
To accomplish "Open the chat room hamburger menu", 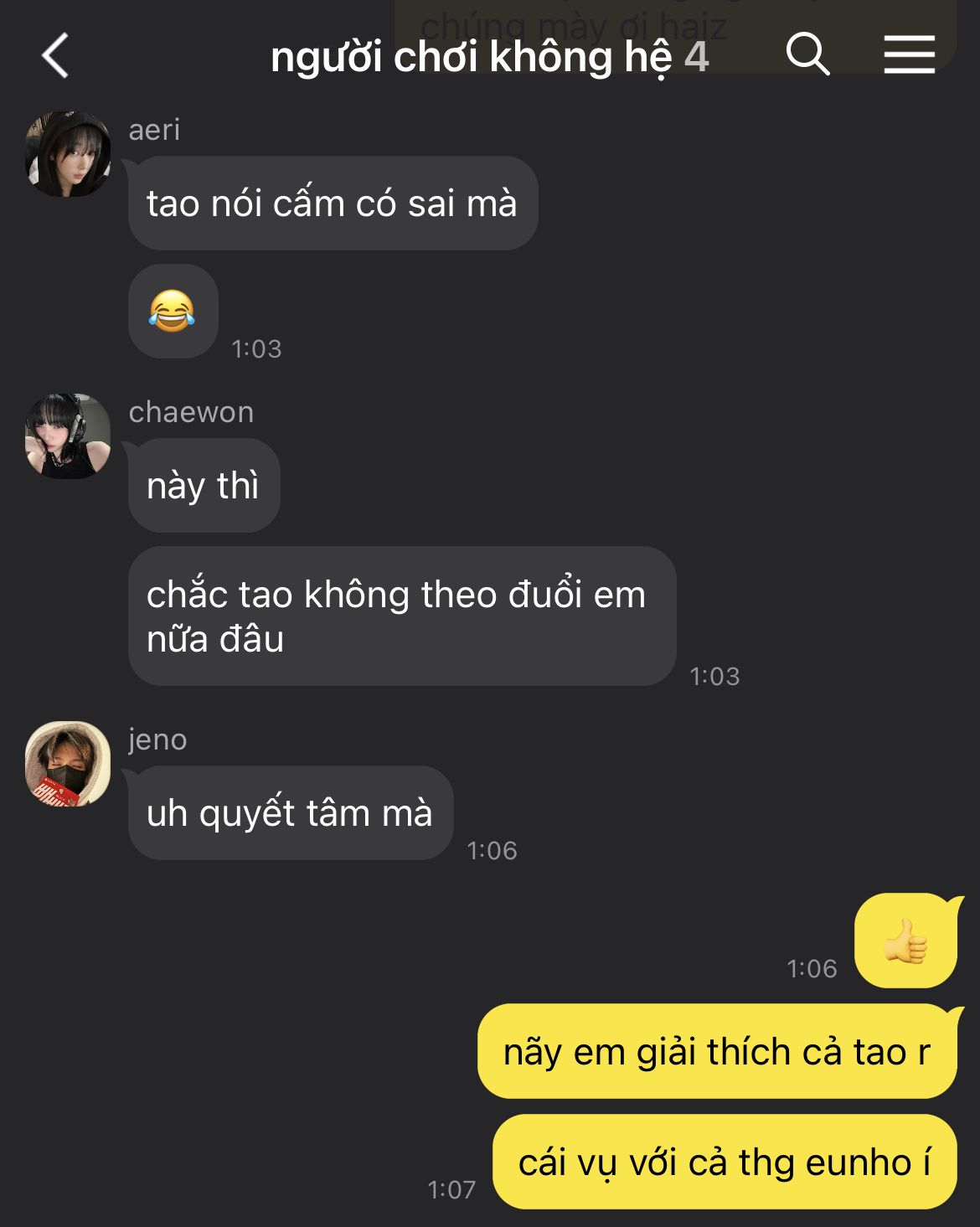I will point(909,55).
